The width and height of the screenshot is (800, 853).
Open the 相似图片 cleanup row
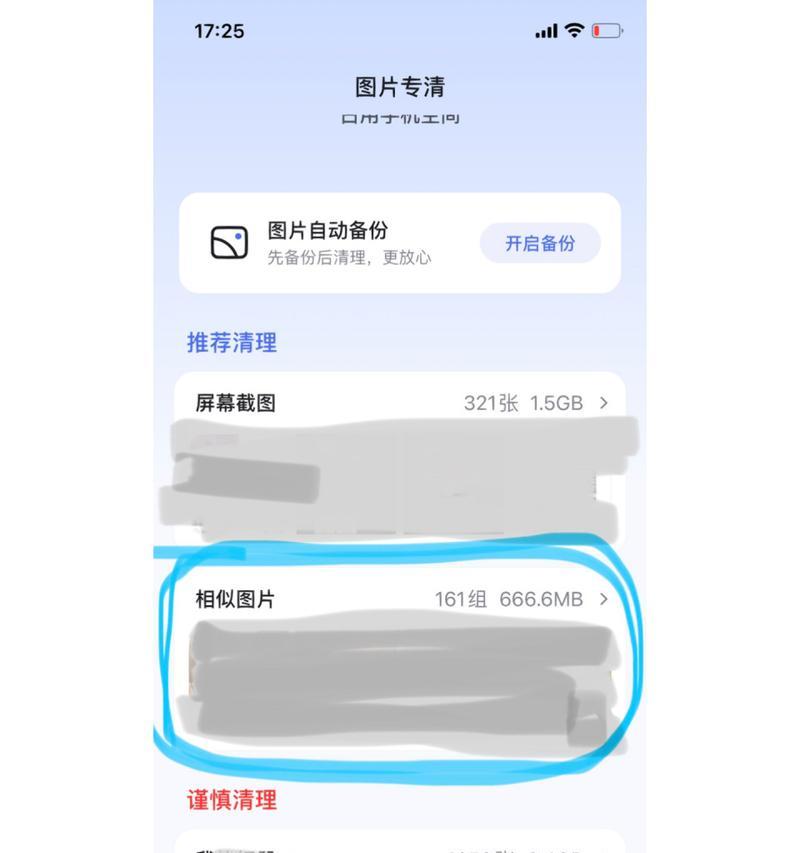coord(400,599)
